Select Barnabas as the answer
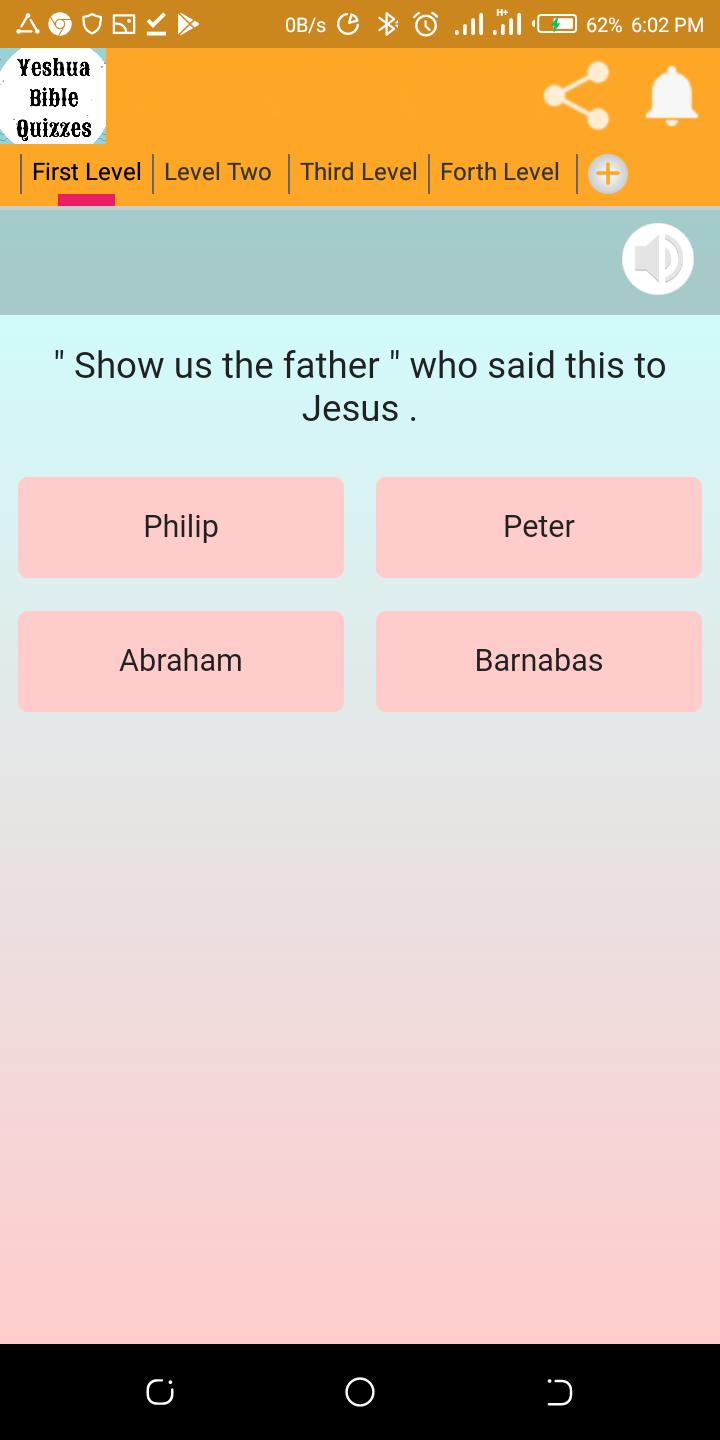This screenshot has width=720, height=1440. point(538,661)
